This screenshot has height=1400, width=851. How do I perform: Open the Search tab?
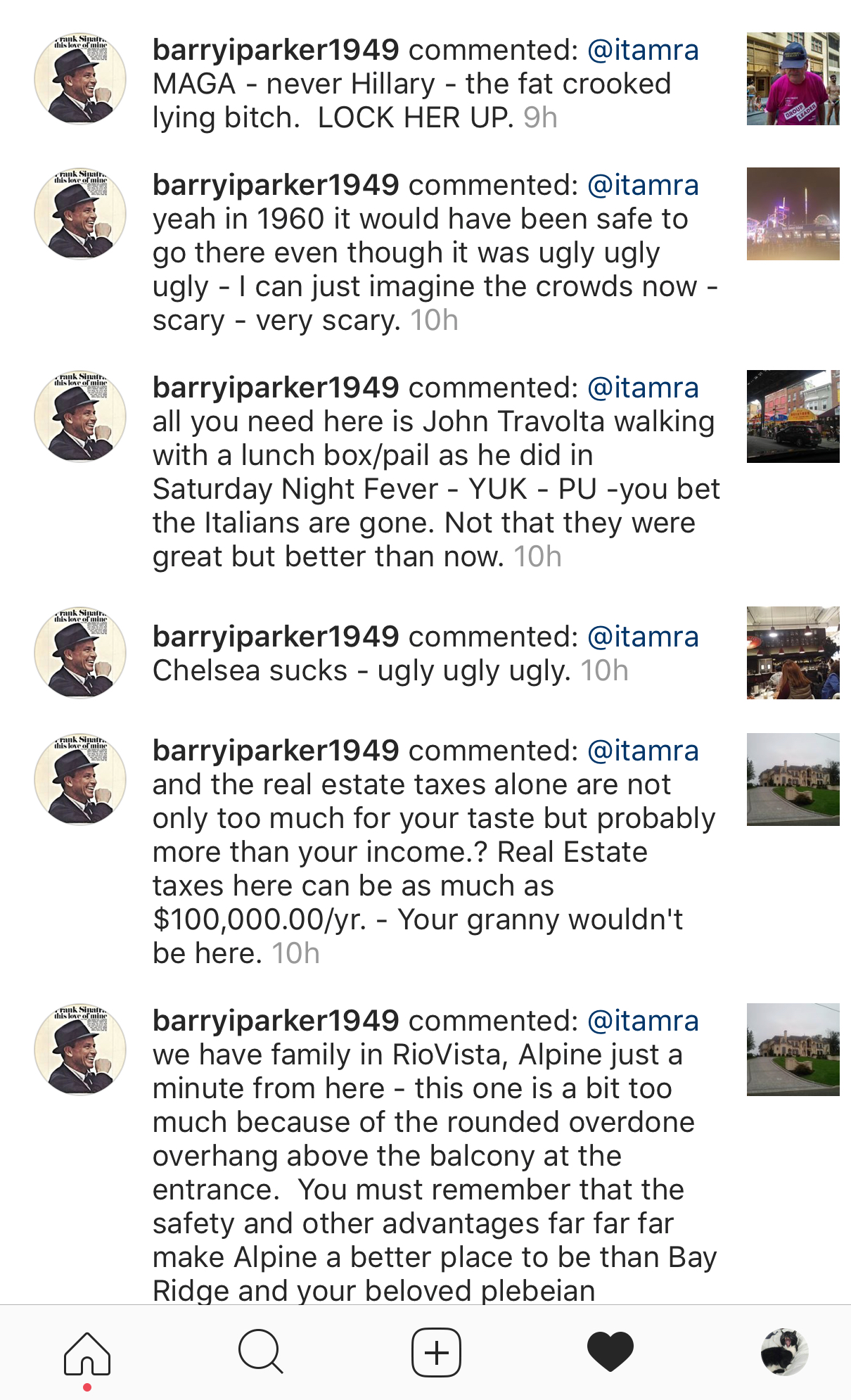[x=260, y=1351]
